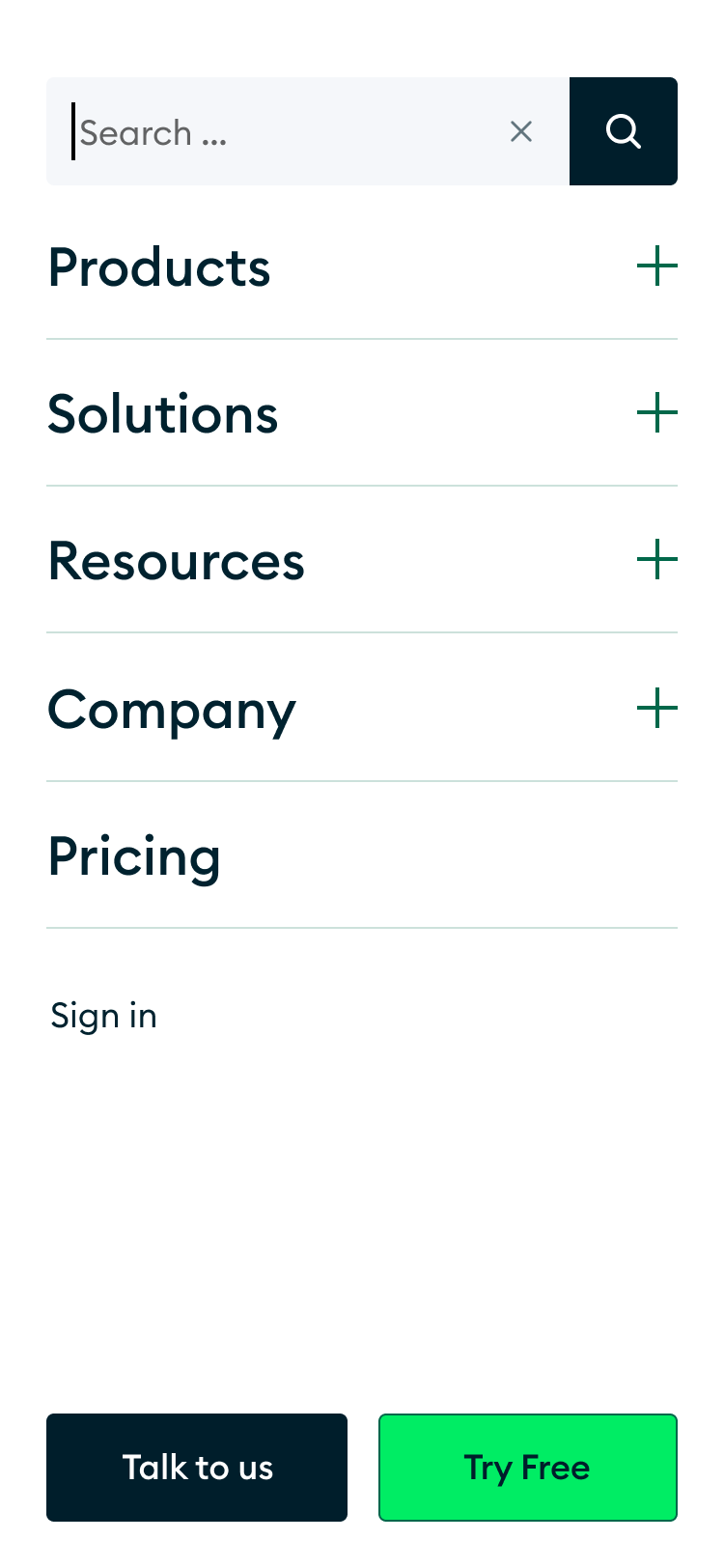This screenshot has height=1568, width=724.
Task: Expand the Solutions menu section
Action: (362, 413)
